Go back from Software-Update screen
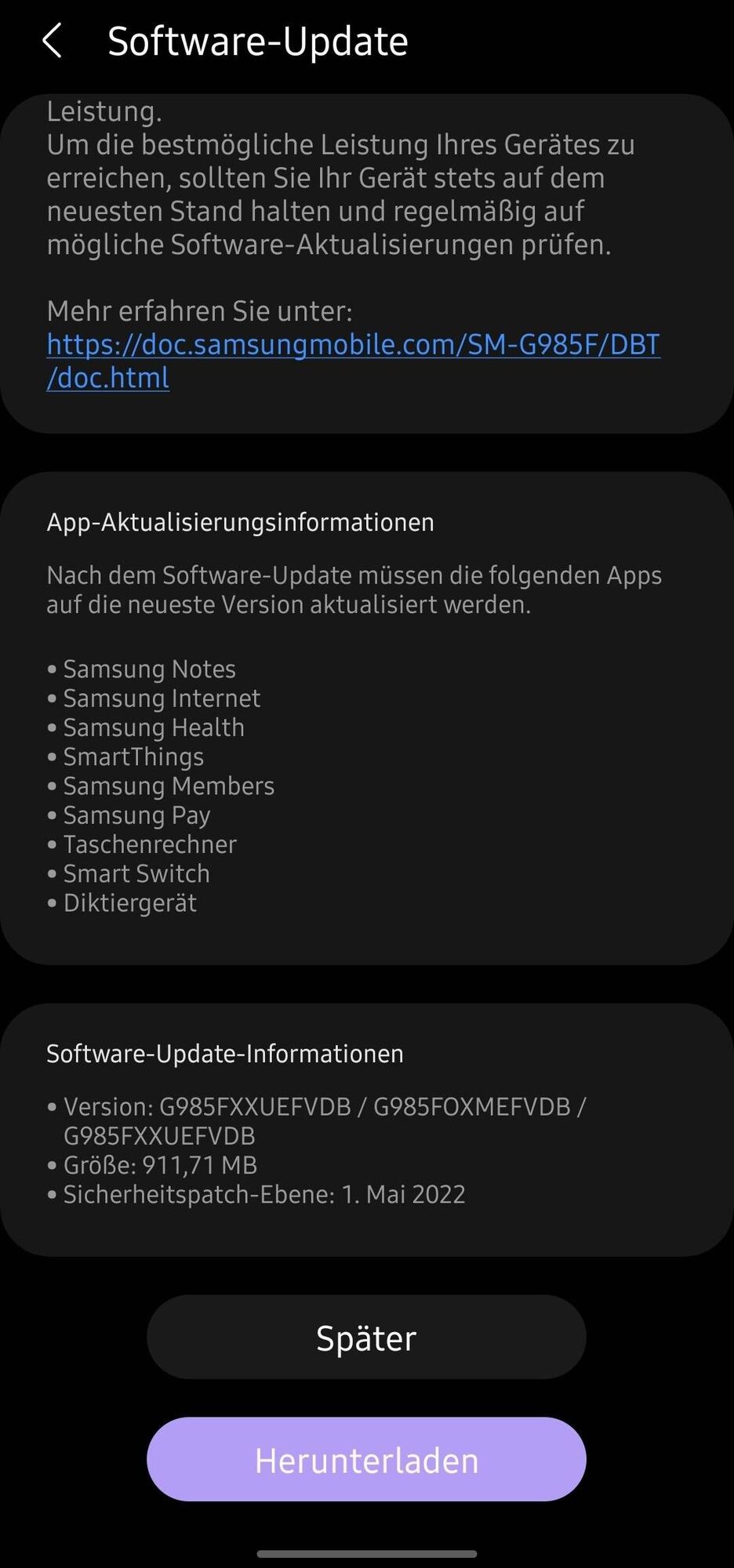Screen dimensions: 734x1568 point(52,41)
